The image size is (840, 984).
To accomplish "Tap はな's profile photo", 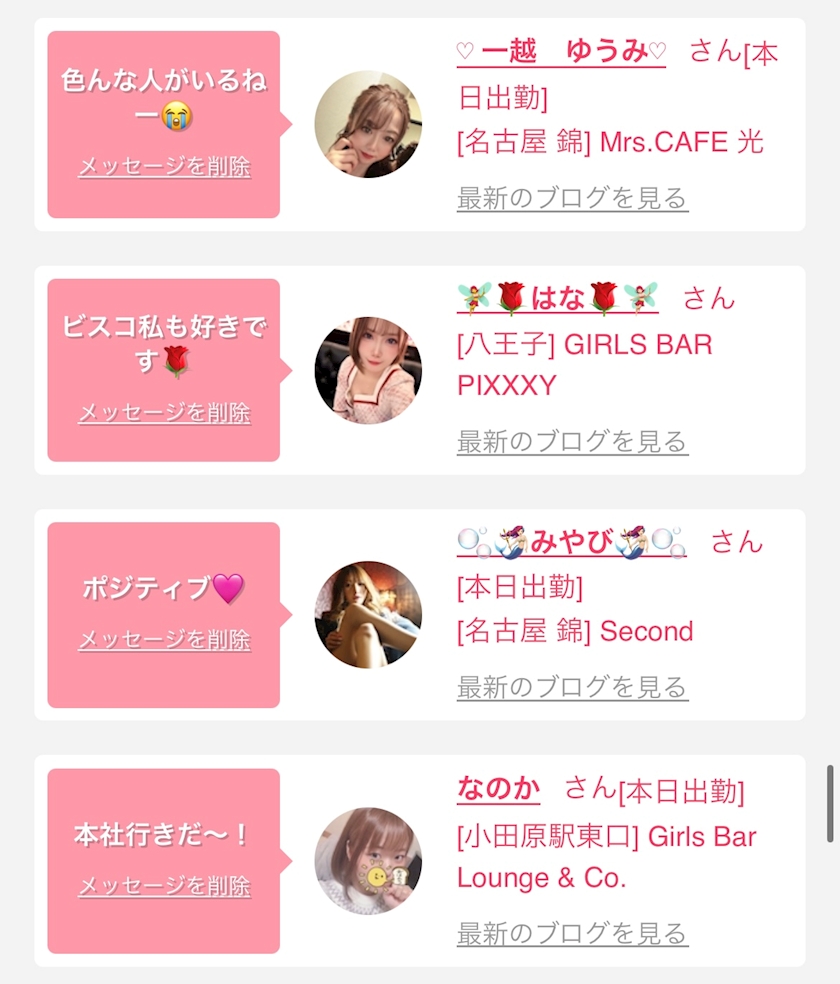I will click(368, 370).
